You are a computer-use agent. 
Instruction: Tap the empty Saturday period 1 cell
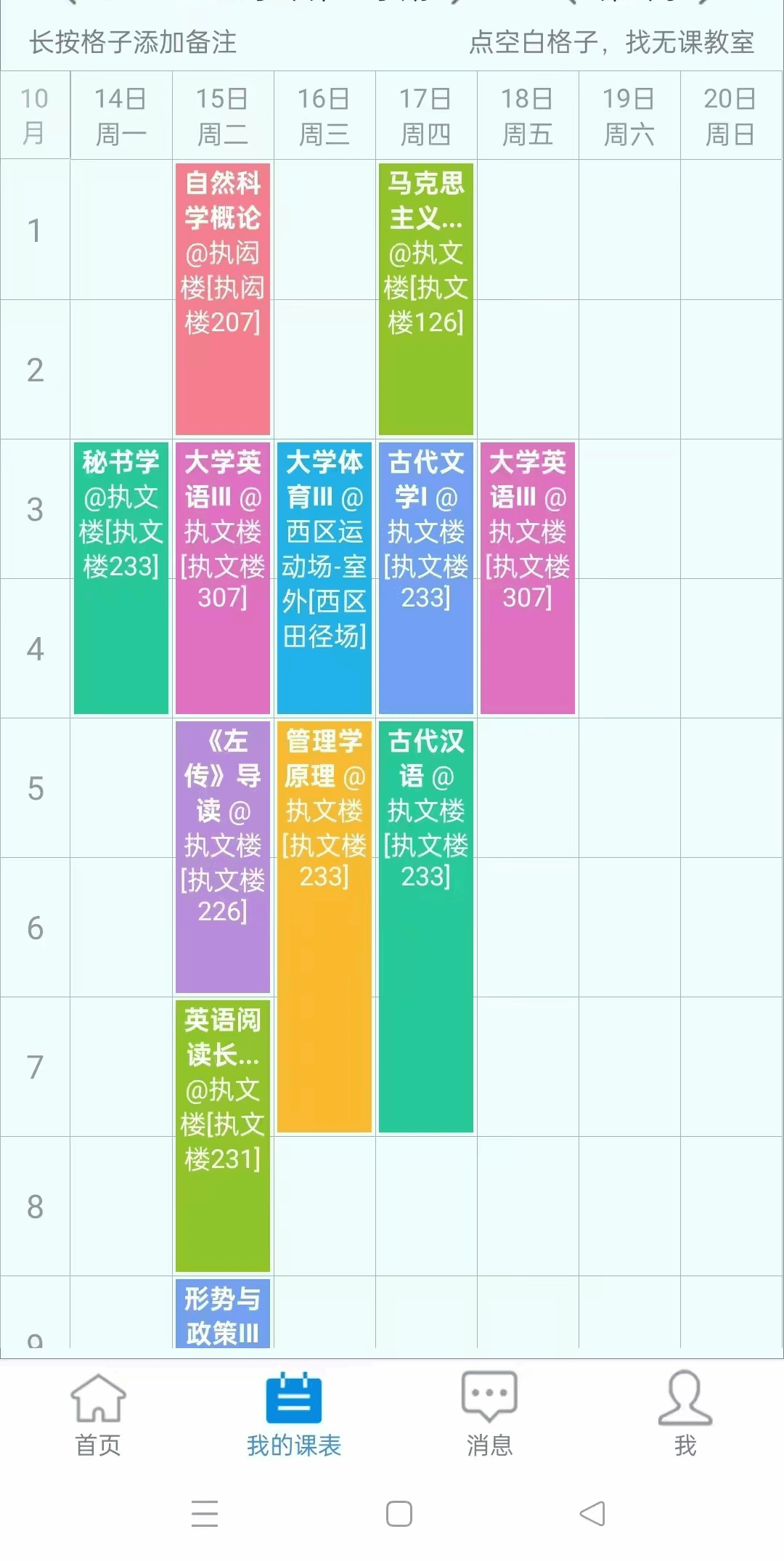point(629,230)
